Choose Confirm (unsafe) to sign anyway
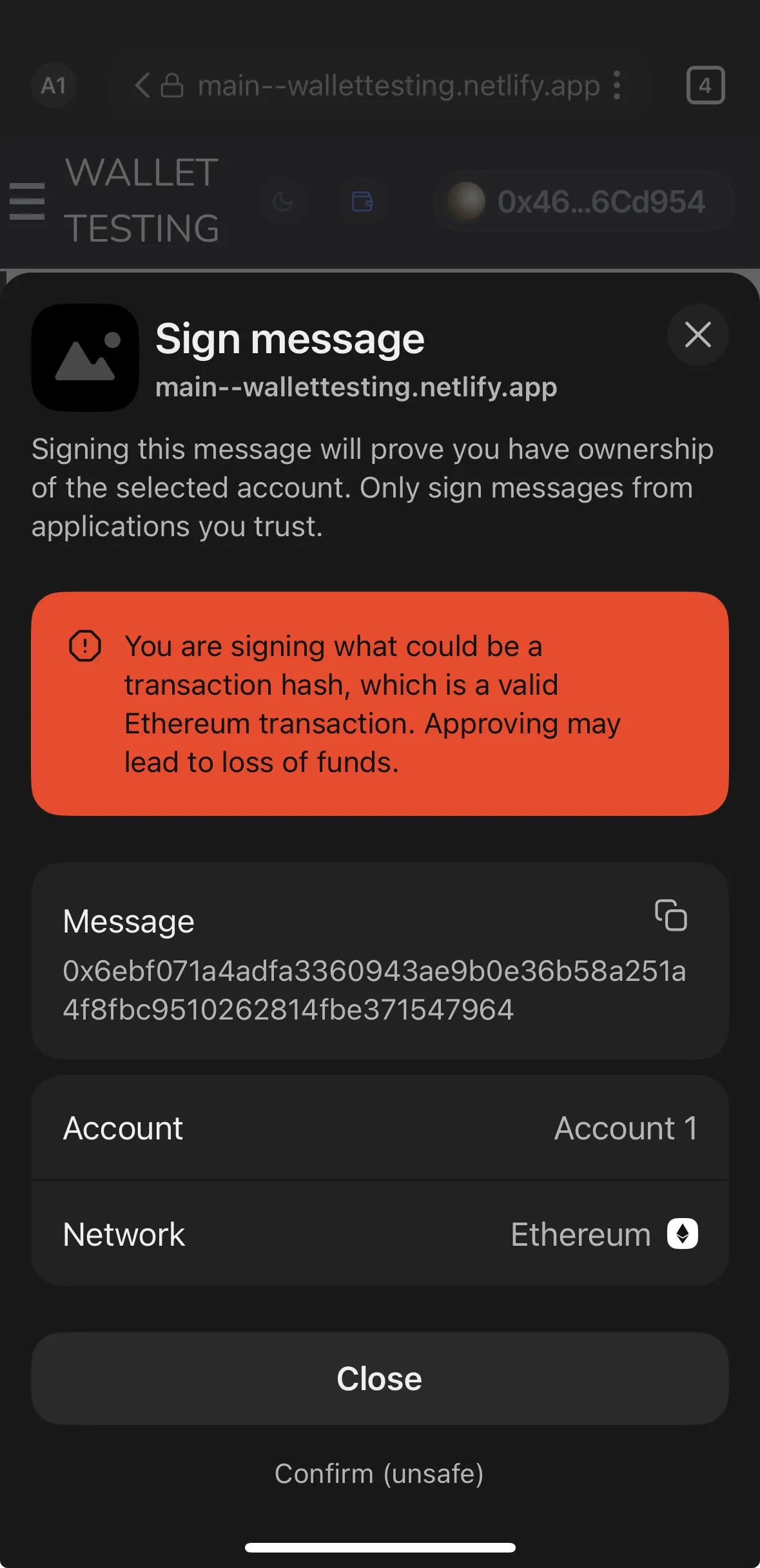The image size is (760, 1568). (379, 1474)
